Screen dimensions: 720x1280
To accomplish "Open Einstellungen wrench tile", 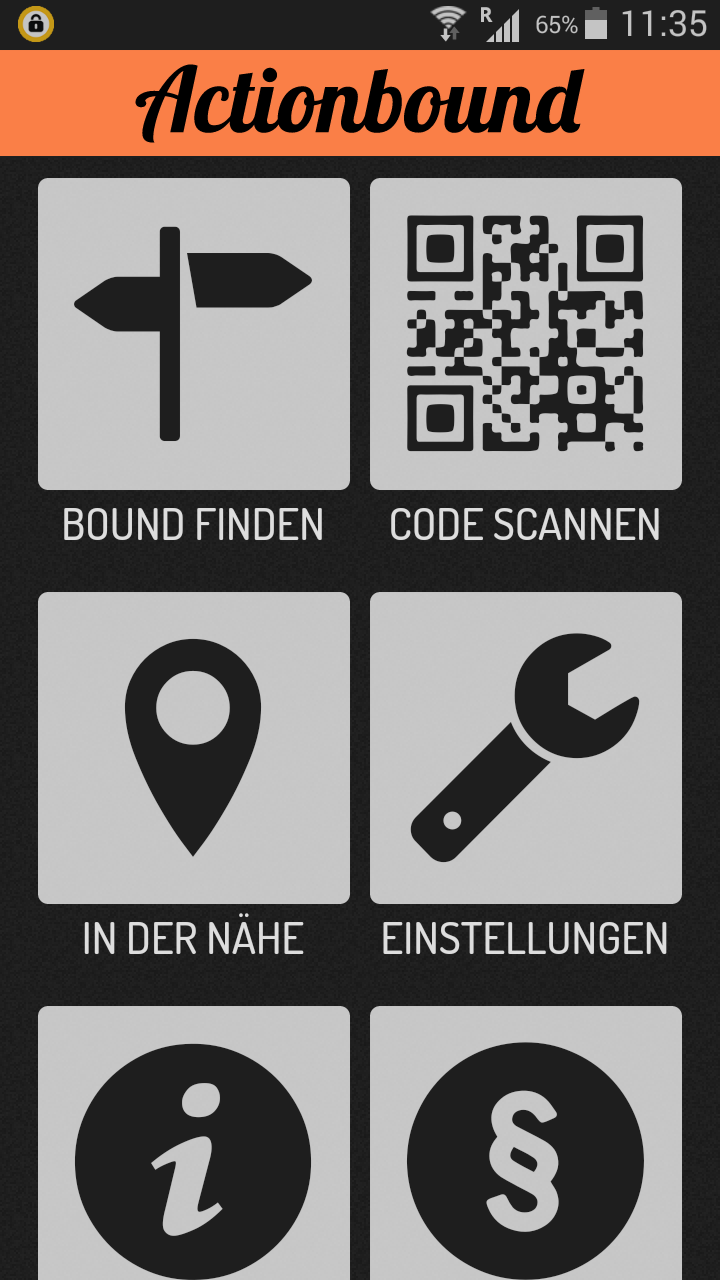I will [x=526, y=748].
